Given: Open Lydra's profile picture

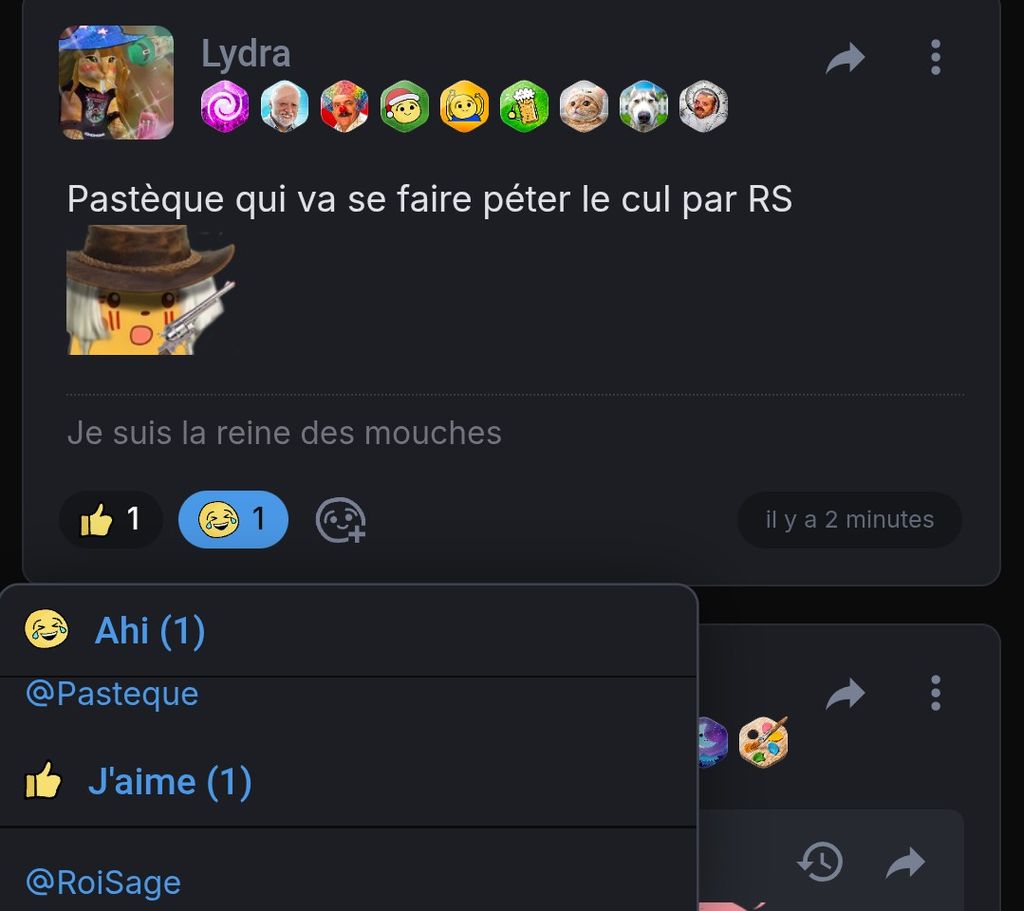Looking at the screenshot, I should point(116,82).
